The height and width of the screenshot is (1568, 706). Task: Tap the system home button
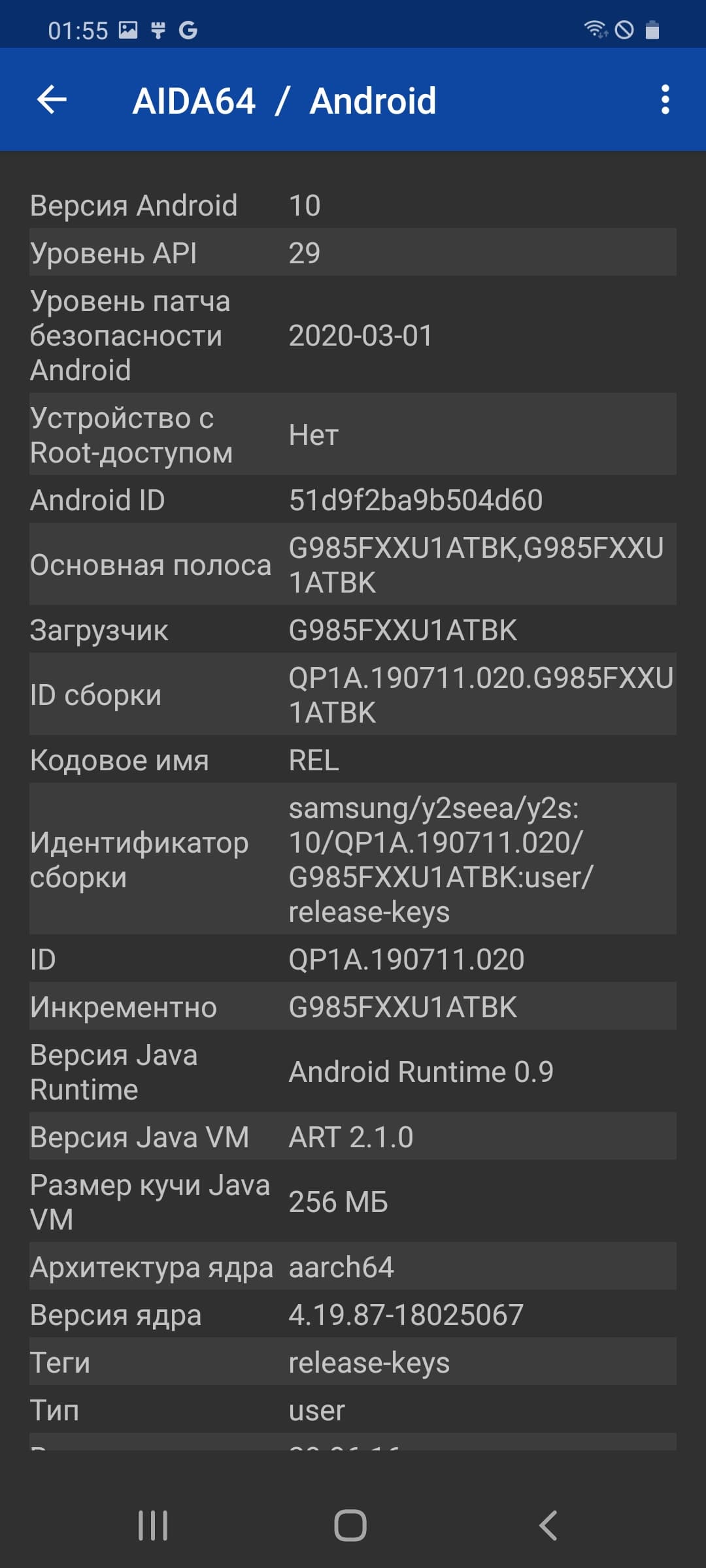coord(350,1526)
